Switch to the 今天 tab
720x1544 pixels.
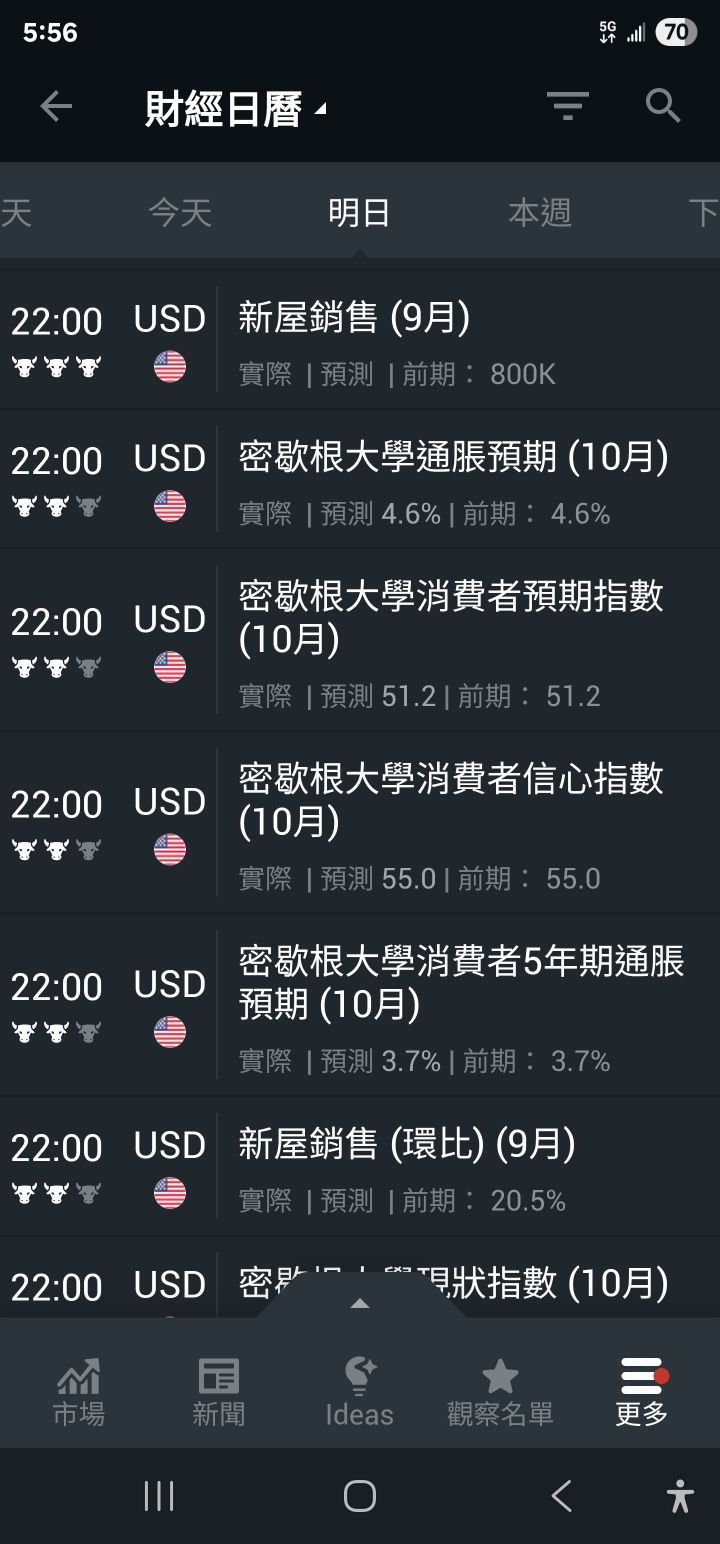(180, 213)
